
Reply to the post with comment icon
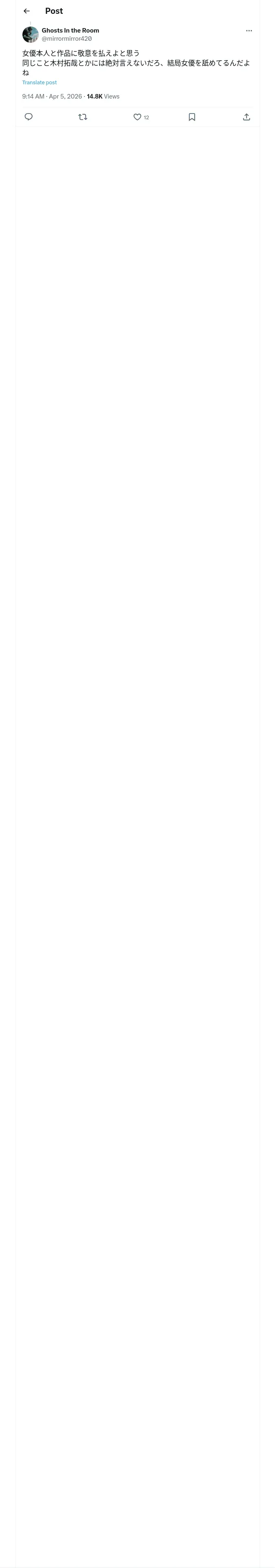tap(29, 117)
